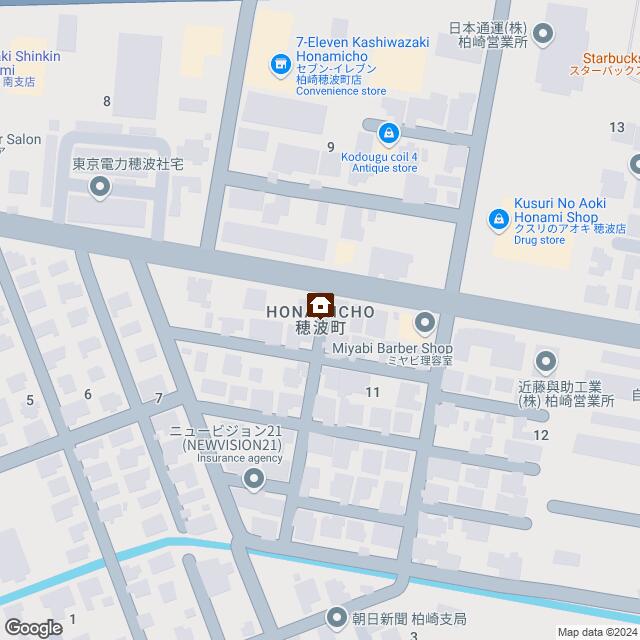Screen dimensions: 640x640
Task: Open the 東京電力穂波社宅 location pin
Action: (x=99, y=186)
